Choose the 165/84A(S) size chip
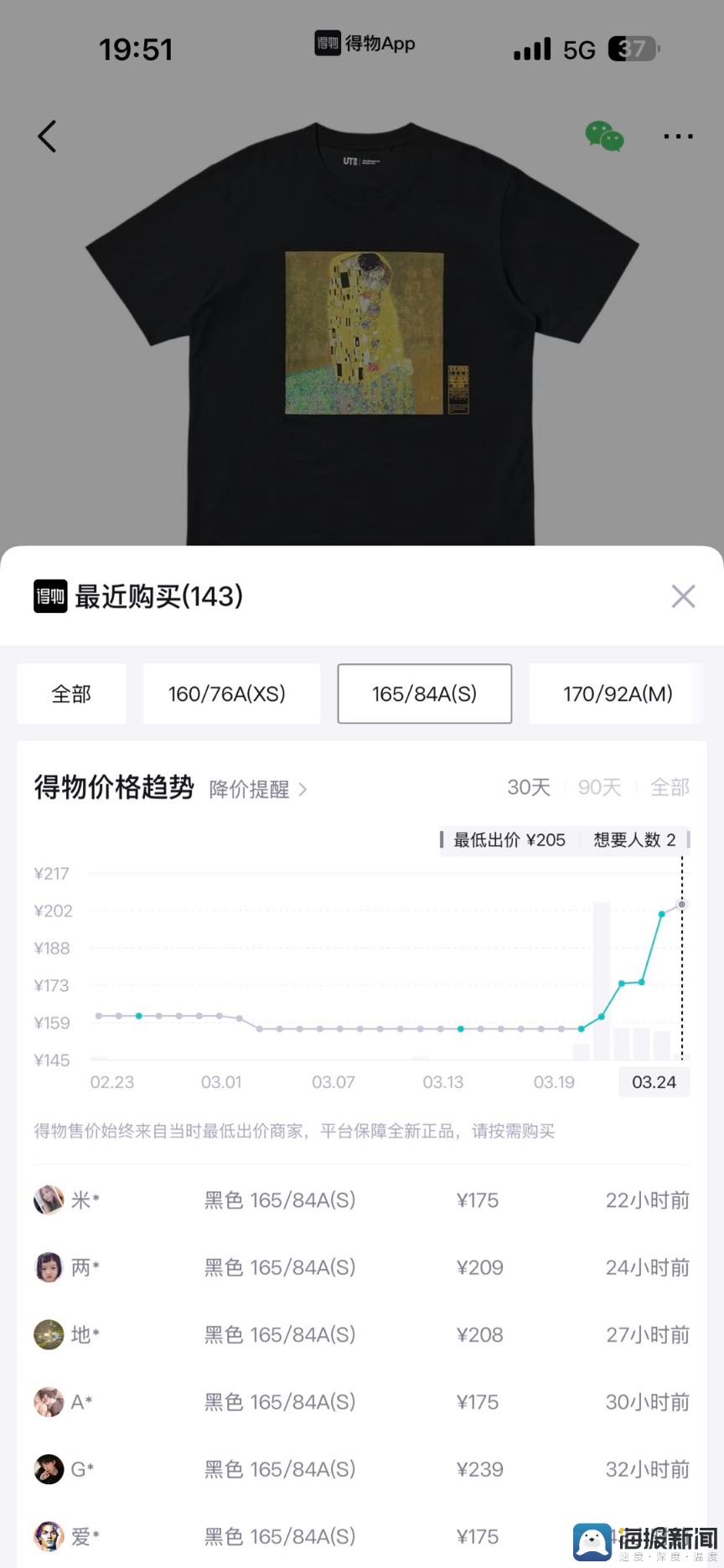The image size is (724, 1568). click(424, 694)
